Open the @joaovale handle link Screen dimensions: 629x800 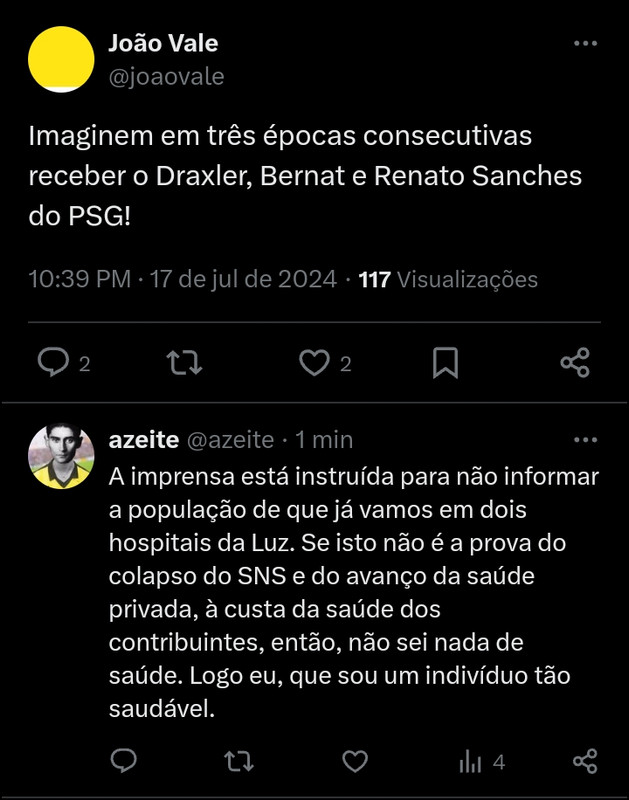tap(166, 77)
